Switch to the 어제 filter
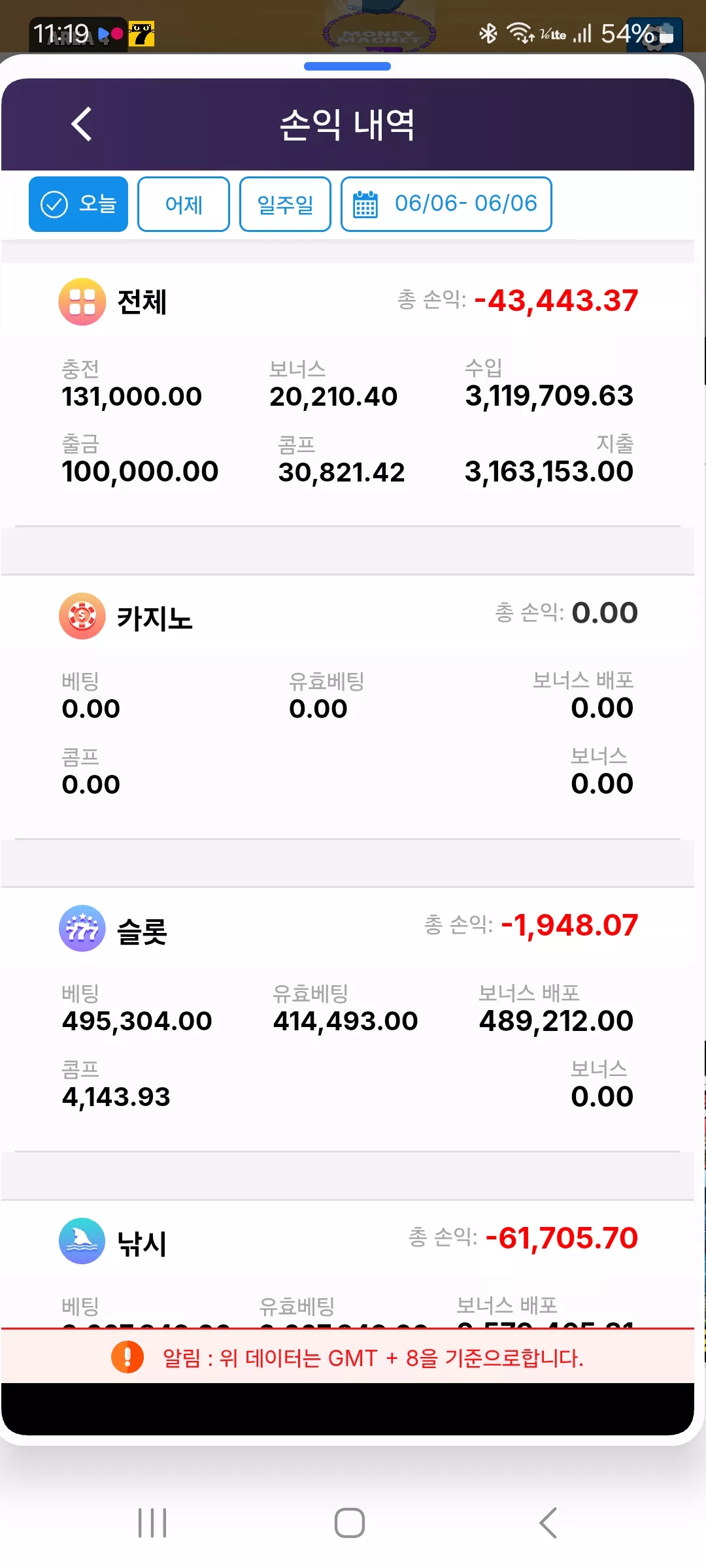 click(184, 204)
